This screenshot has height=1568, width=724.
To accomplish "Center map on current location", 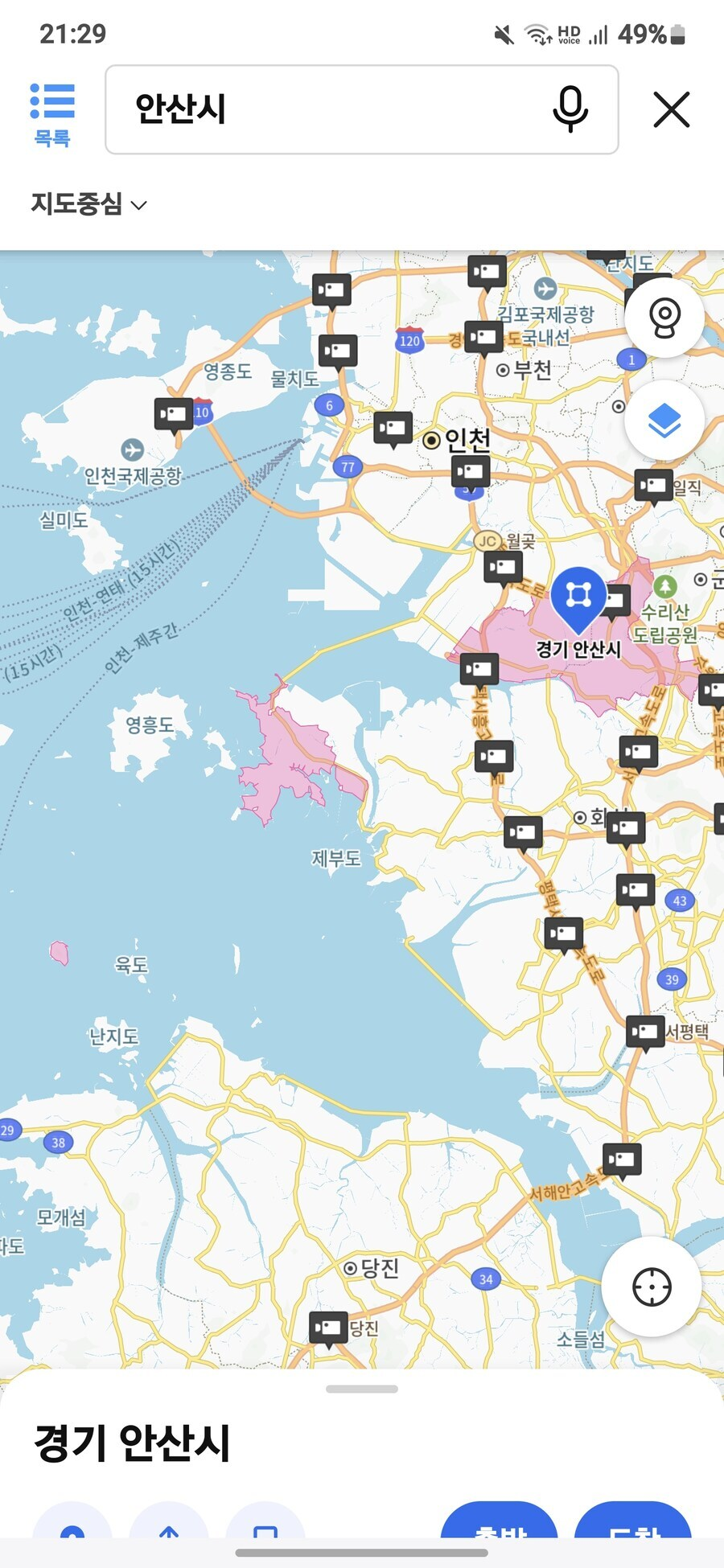I will coord(651,1287).
